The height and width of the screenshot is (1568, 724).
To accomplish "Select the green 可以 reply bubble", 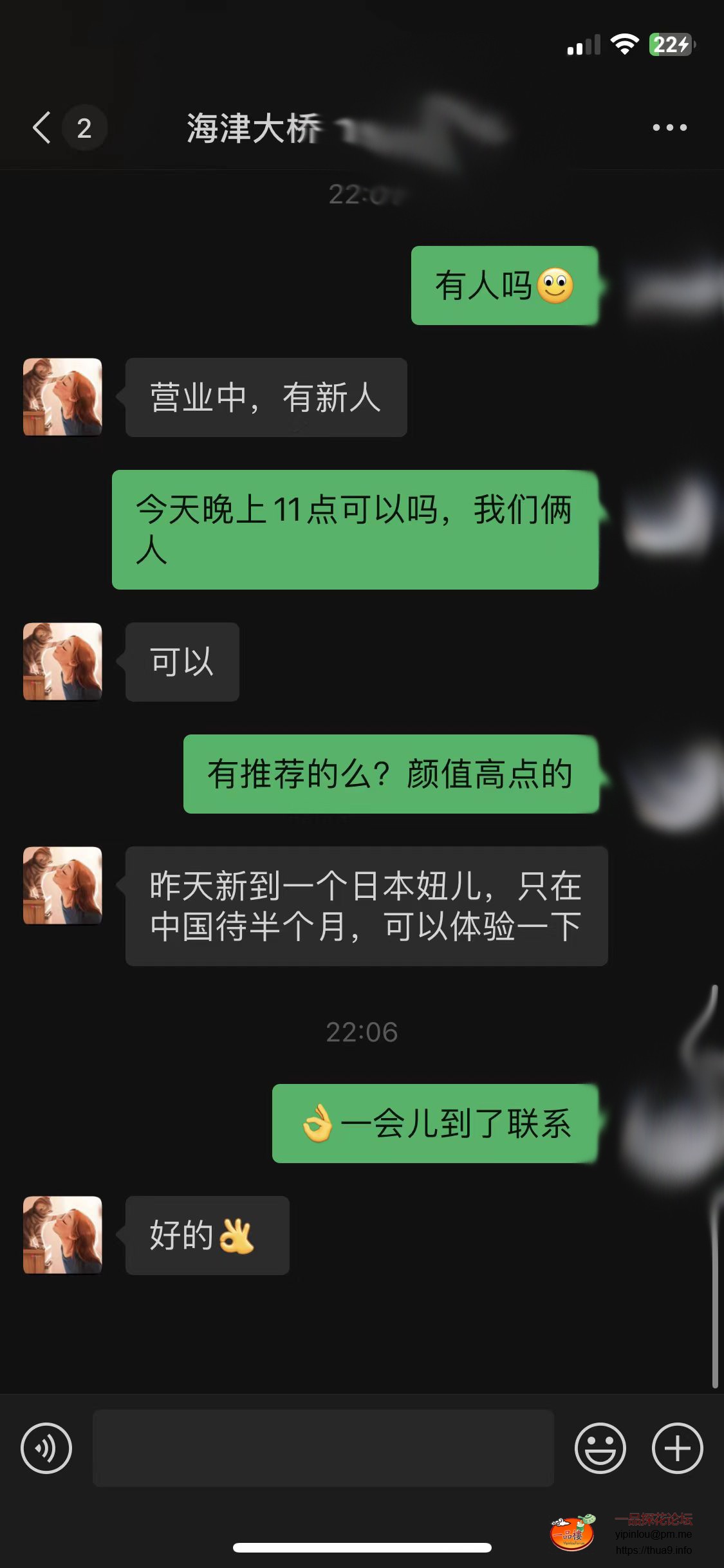I will [181, 661].
